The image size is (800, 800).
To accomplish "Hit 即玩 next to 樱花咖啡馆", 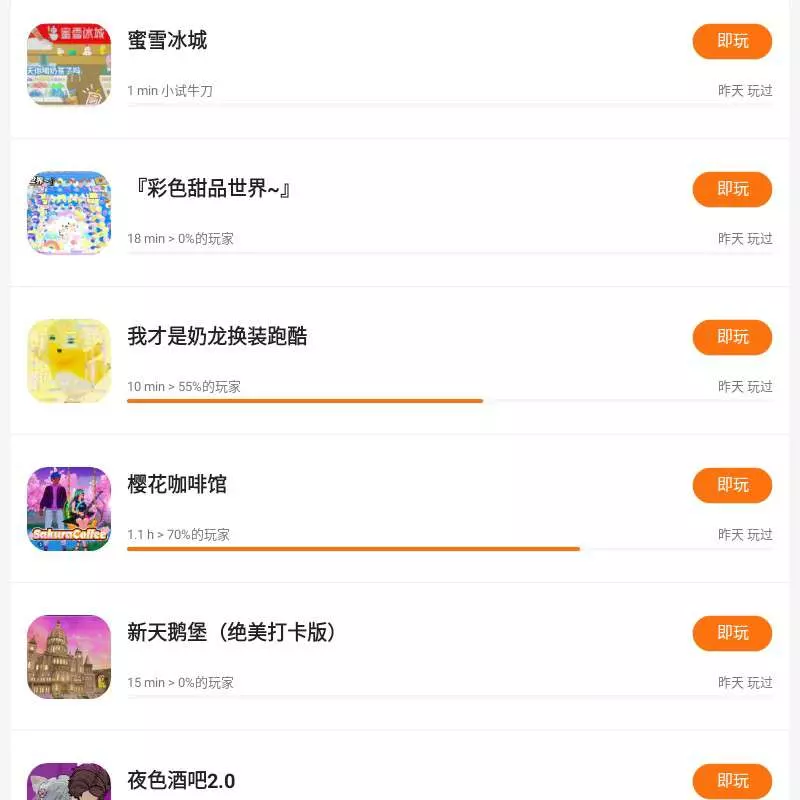I will [732, 485].
